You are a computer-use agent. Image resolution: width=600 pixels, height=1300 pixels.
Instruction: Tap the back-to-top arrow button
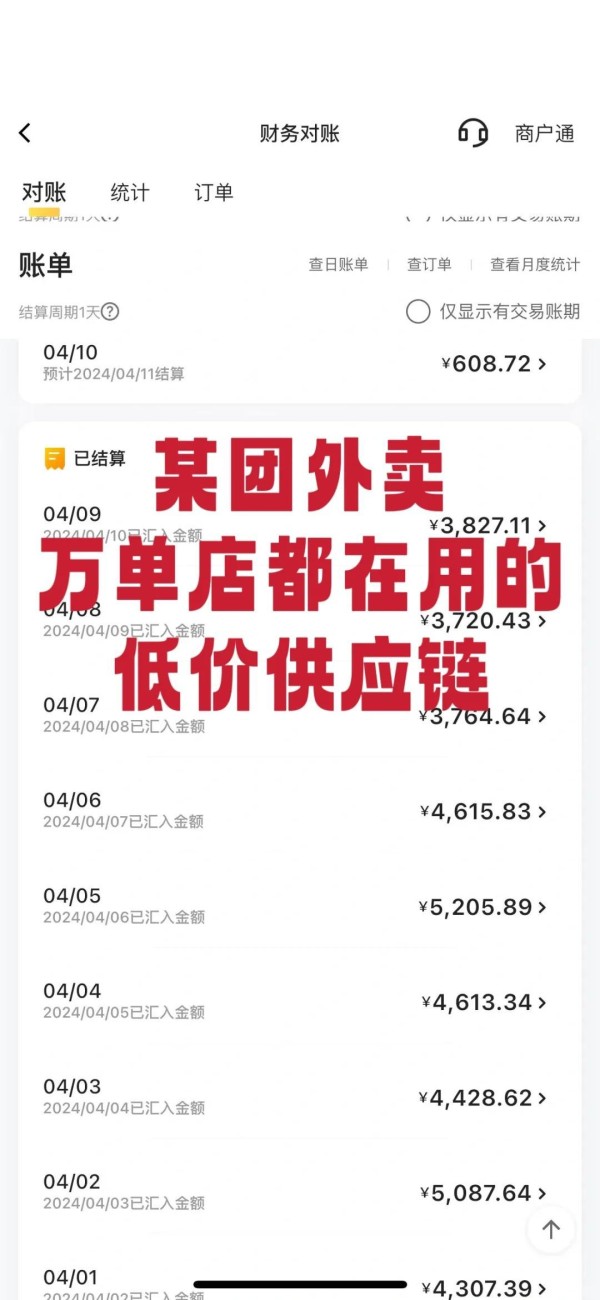point(551,1229)
